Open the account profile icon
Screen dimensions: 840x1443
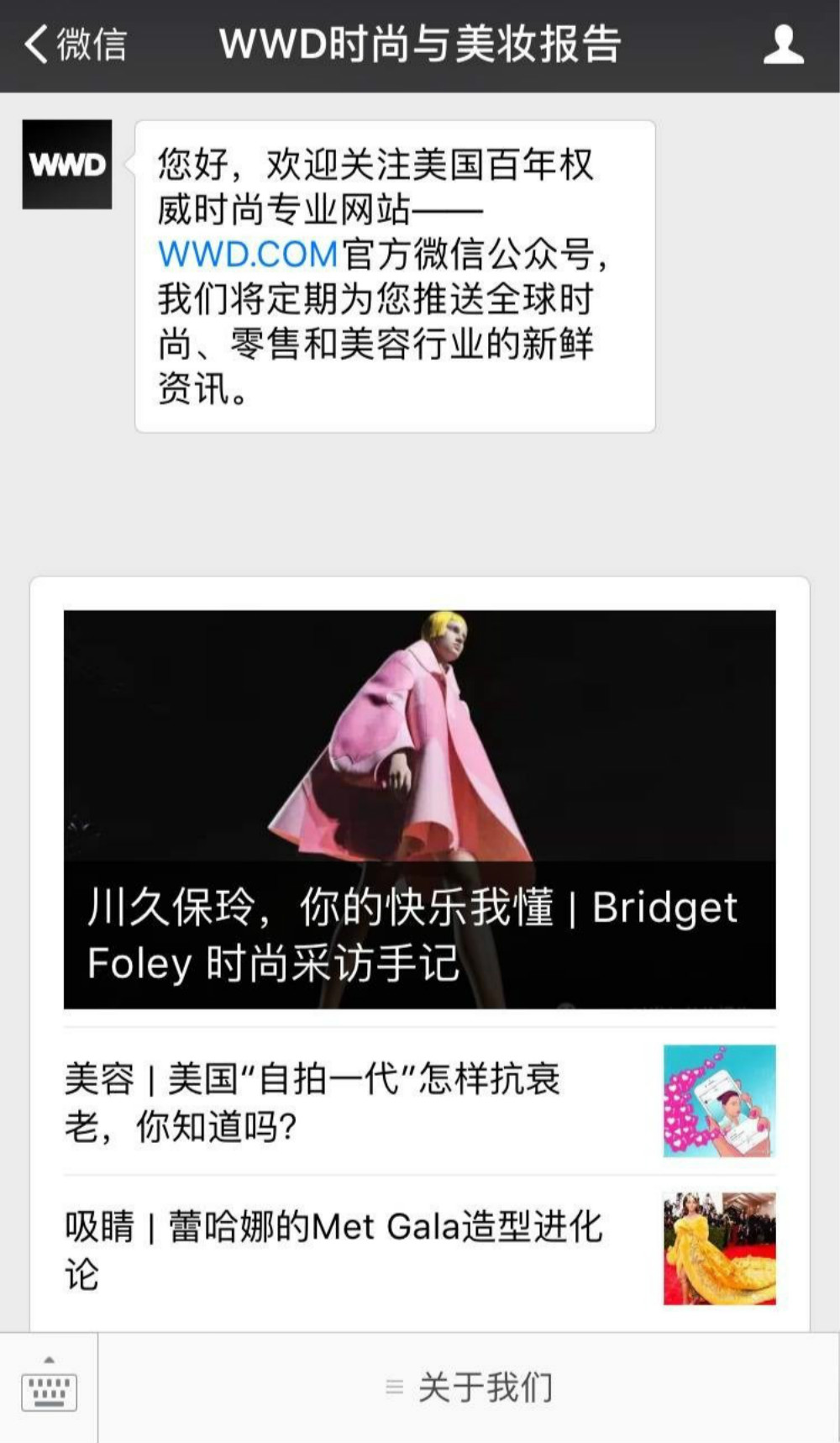click(x=783, y=45)
